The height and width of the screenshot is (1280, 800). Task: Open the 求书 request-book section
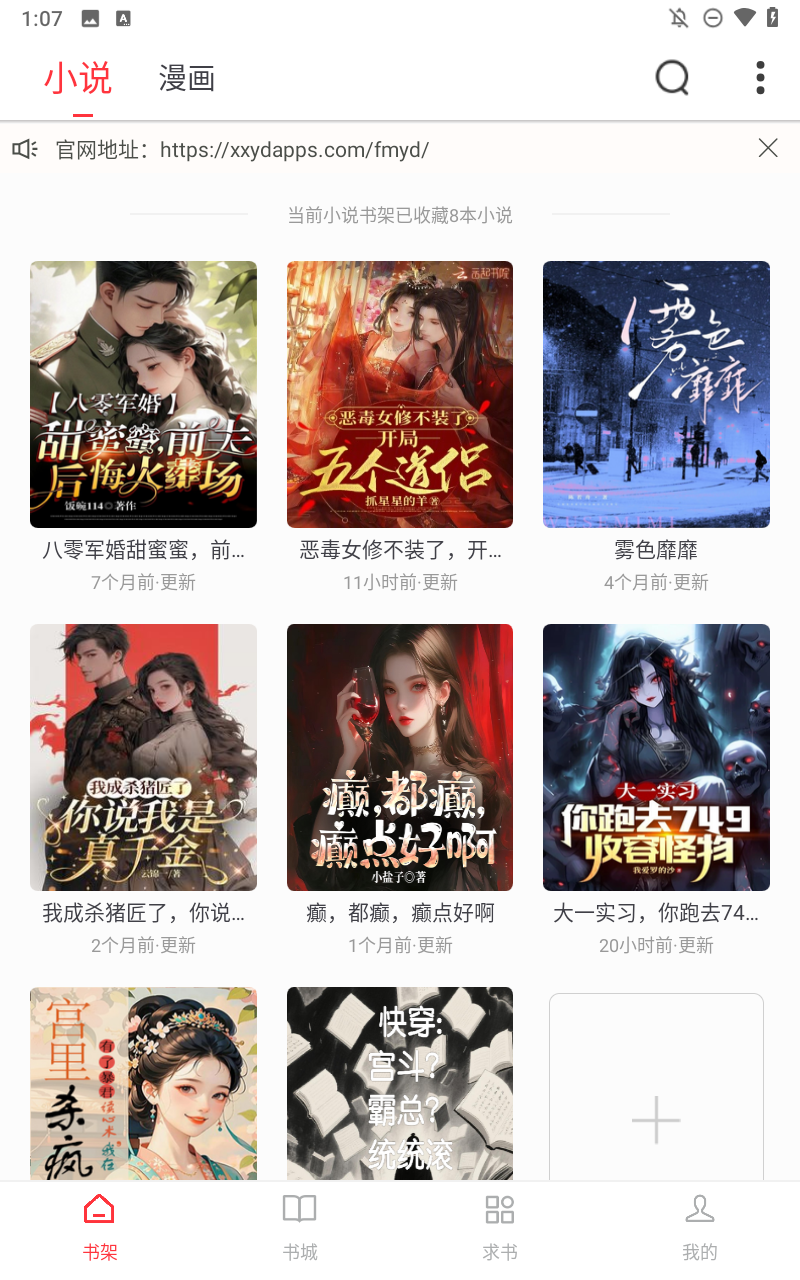pyautogui.click(x=500, y=1222)
